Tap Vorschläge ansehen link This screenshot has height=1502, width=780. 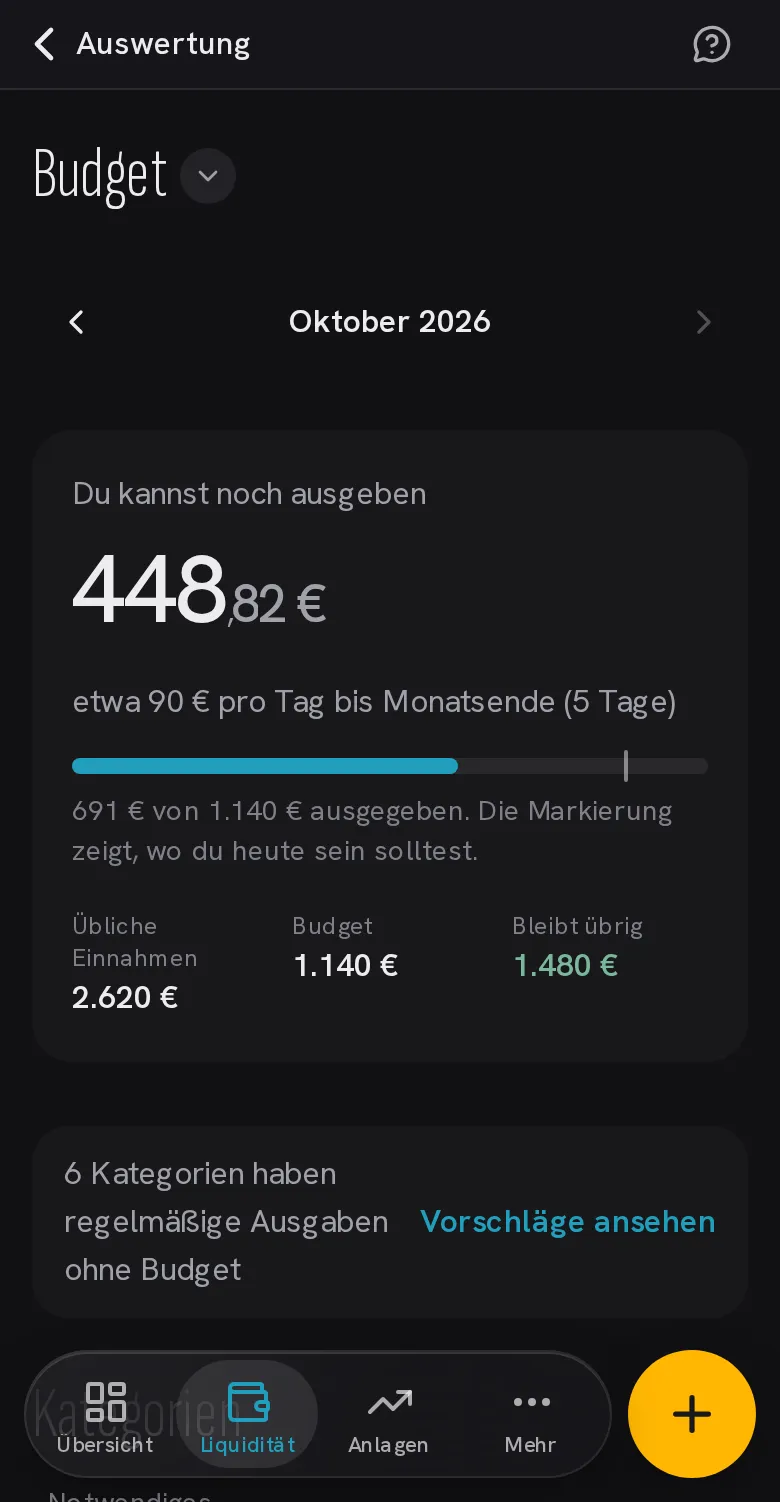point(568,1222)
